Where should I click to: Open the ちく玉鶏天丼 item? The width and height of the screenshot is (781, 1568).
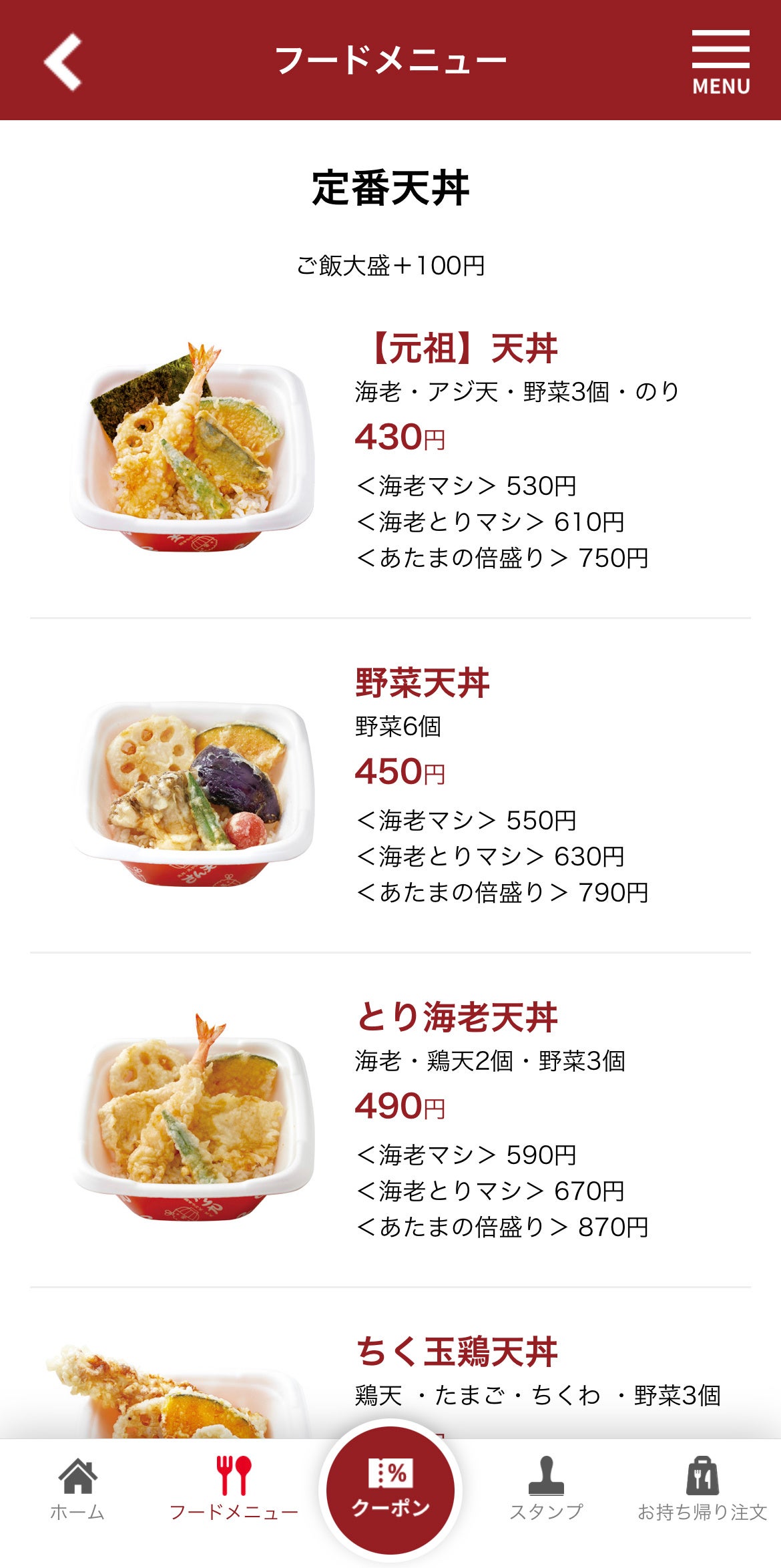coord(457,1352)
